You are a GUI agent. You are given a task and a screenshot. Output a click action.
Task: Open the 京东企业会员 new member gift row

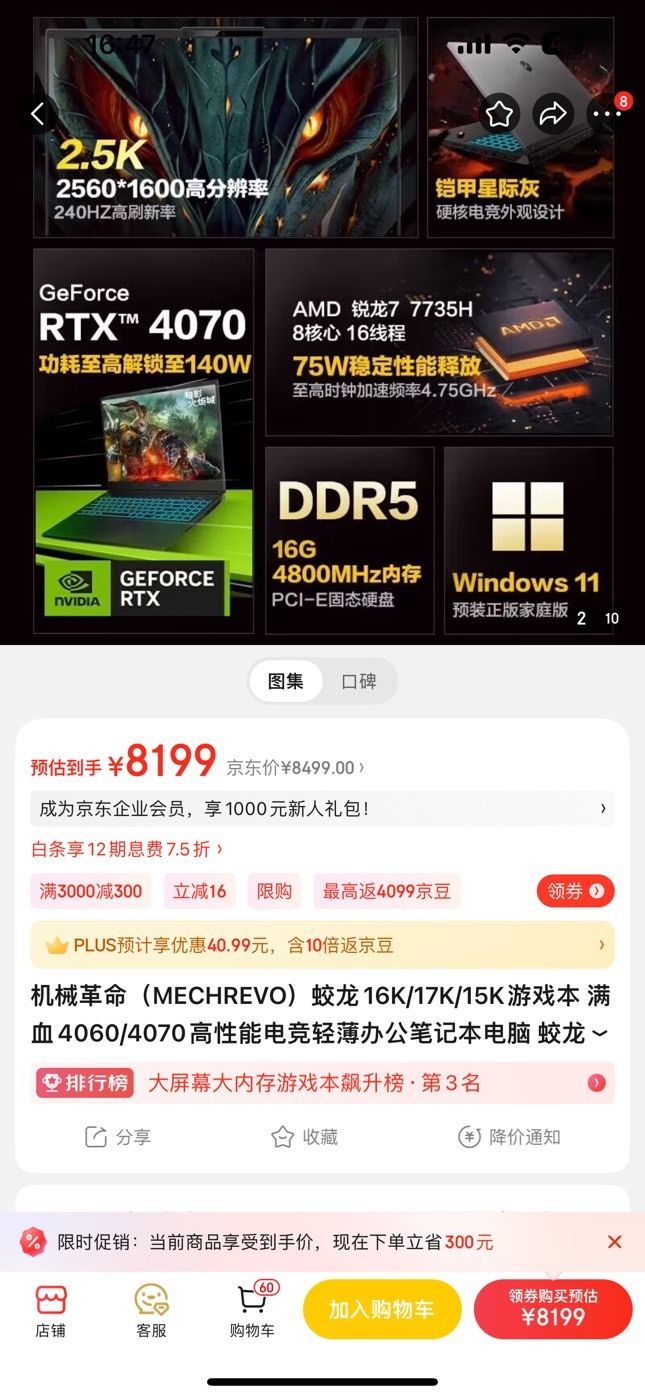pos(322,808)
